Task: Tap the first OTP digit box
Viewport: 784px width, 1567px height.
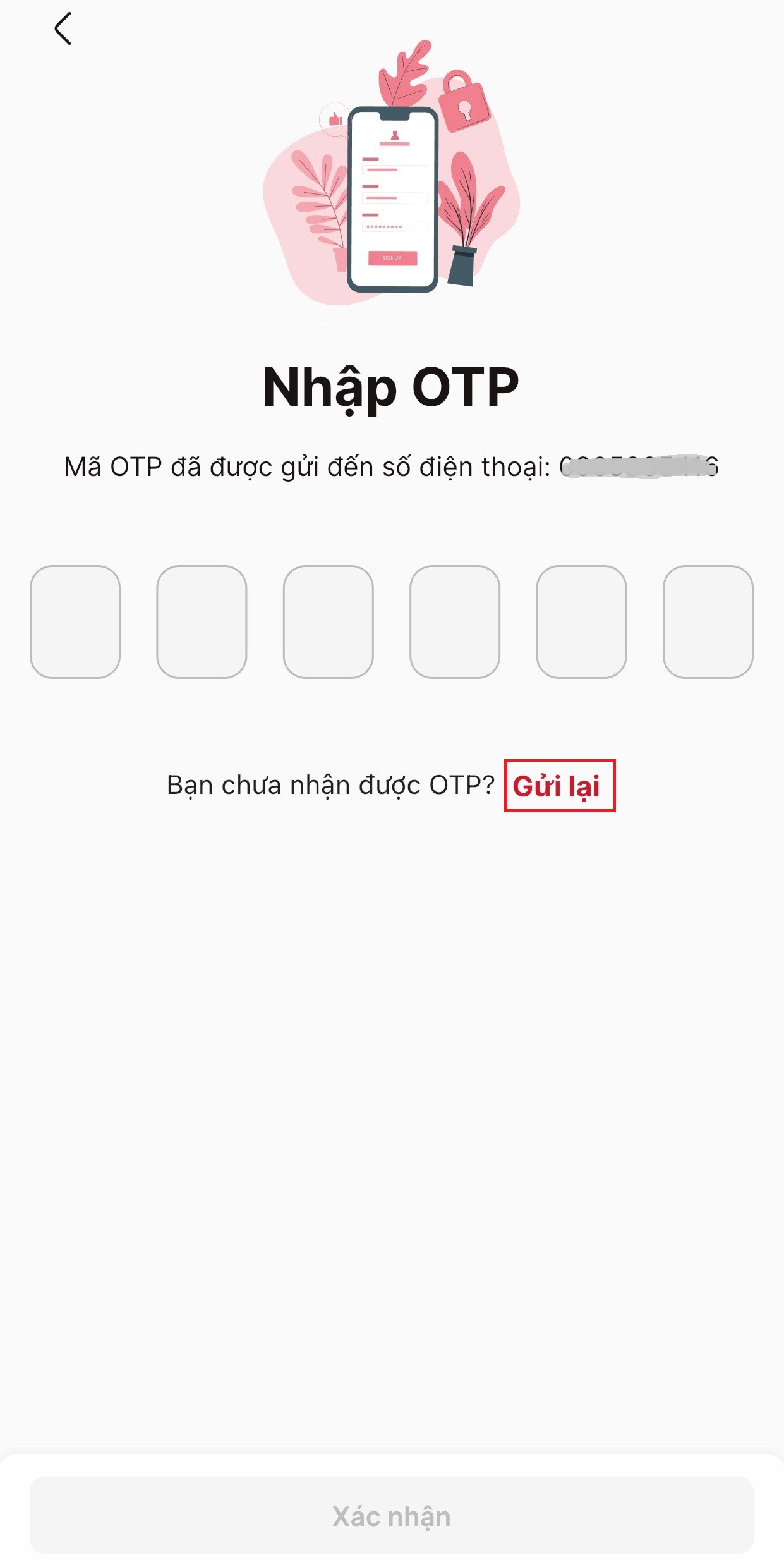Action: 75,621
